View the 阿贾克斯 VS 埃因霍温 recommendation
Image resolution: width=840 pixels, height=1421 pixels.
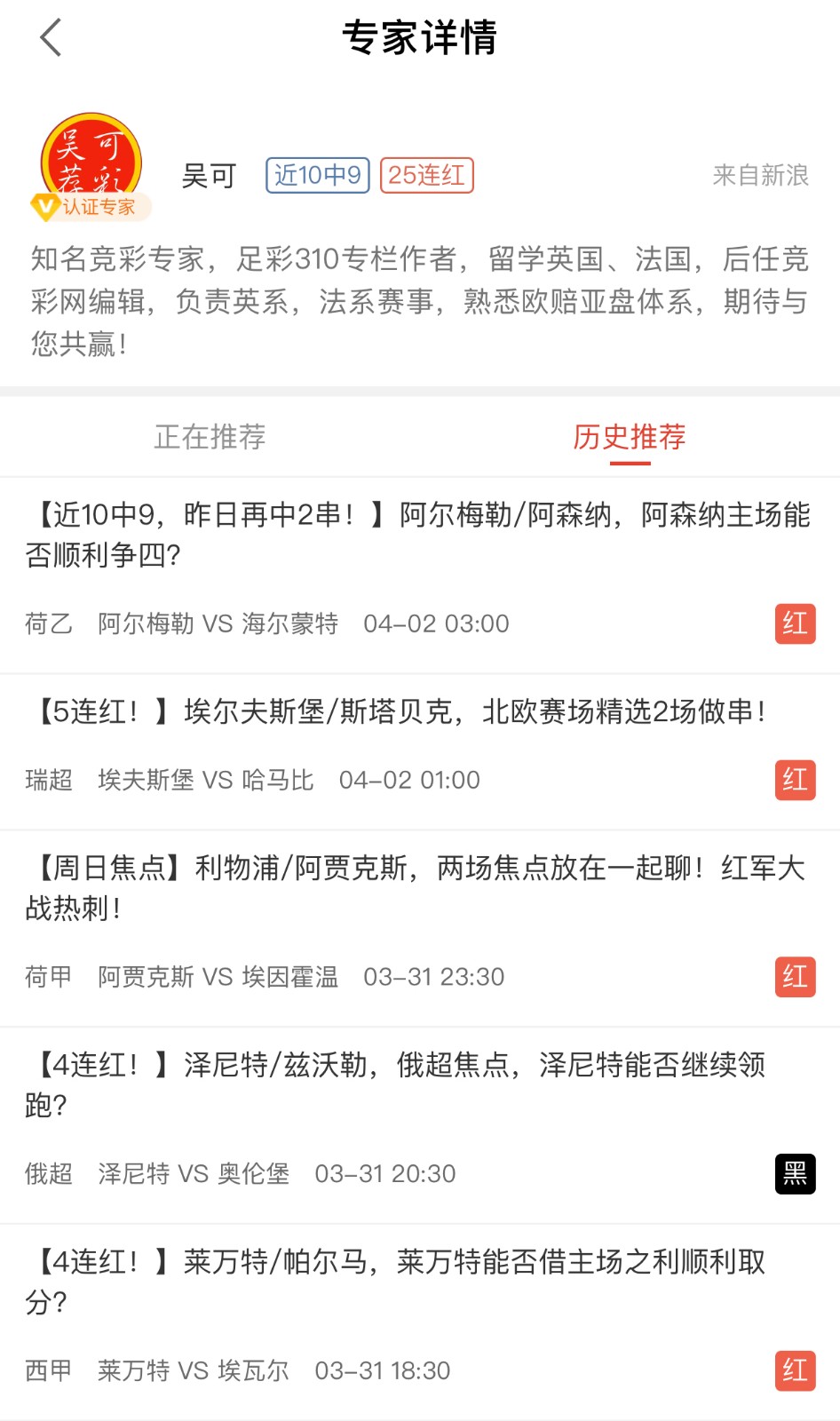pyautogui.click(x=420, y=929)
